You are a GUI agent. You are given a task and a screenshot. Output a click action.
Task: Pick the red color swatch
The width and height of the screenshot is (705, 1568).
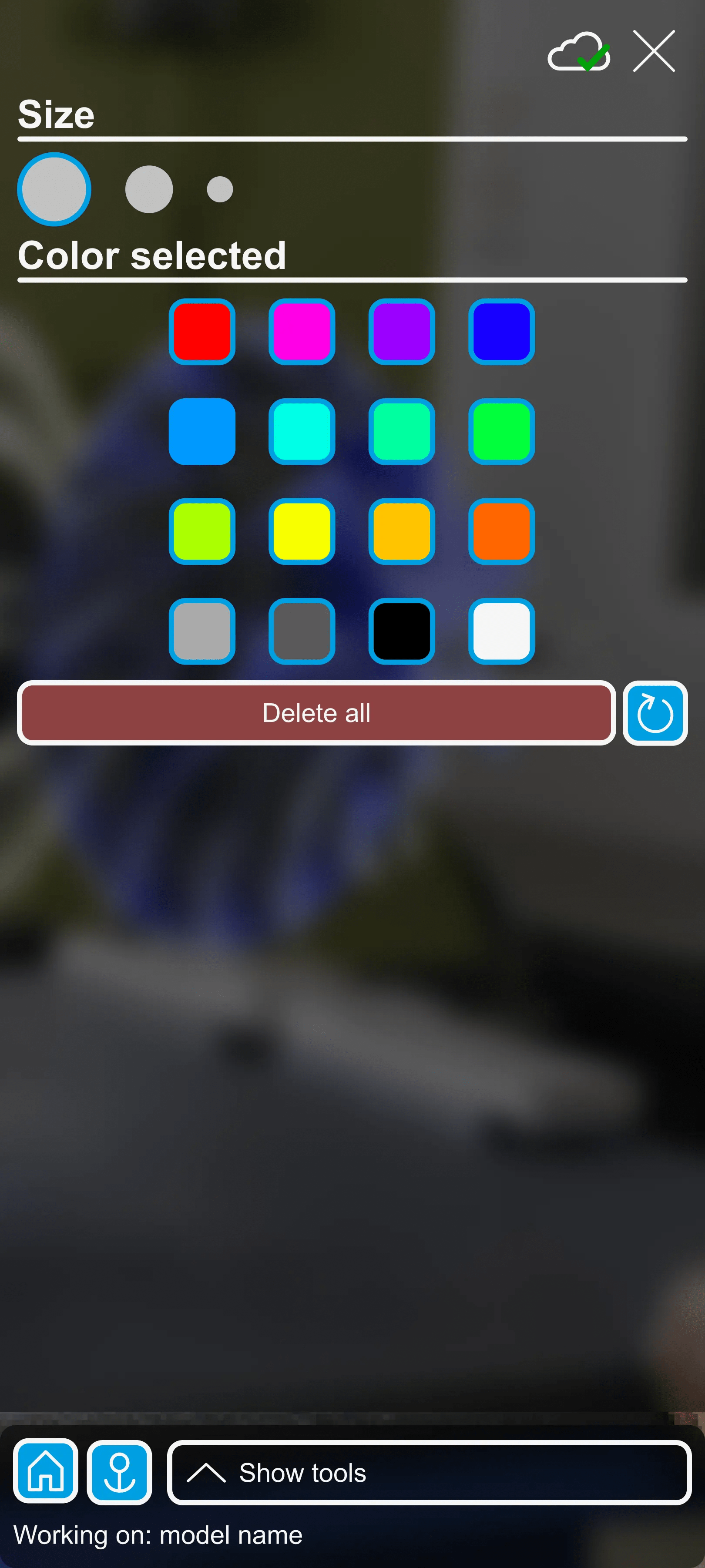(x=202, y=332)
